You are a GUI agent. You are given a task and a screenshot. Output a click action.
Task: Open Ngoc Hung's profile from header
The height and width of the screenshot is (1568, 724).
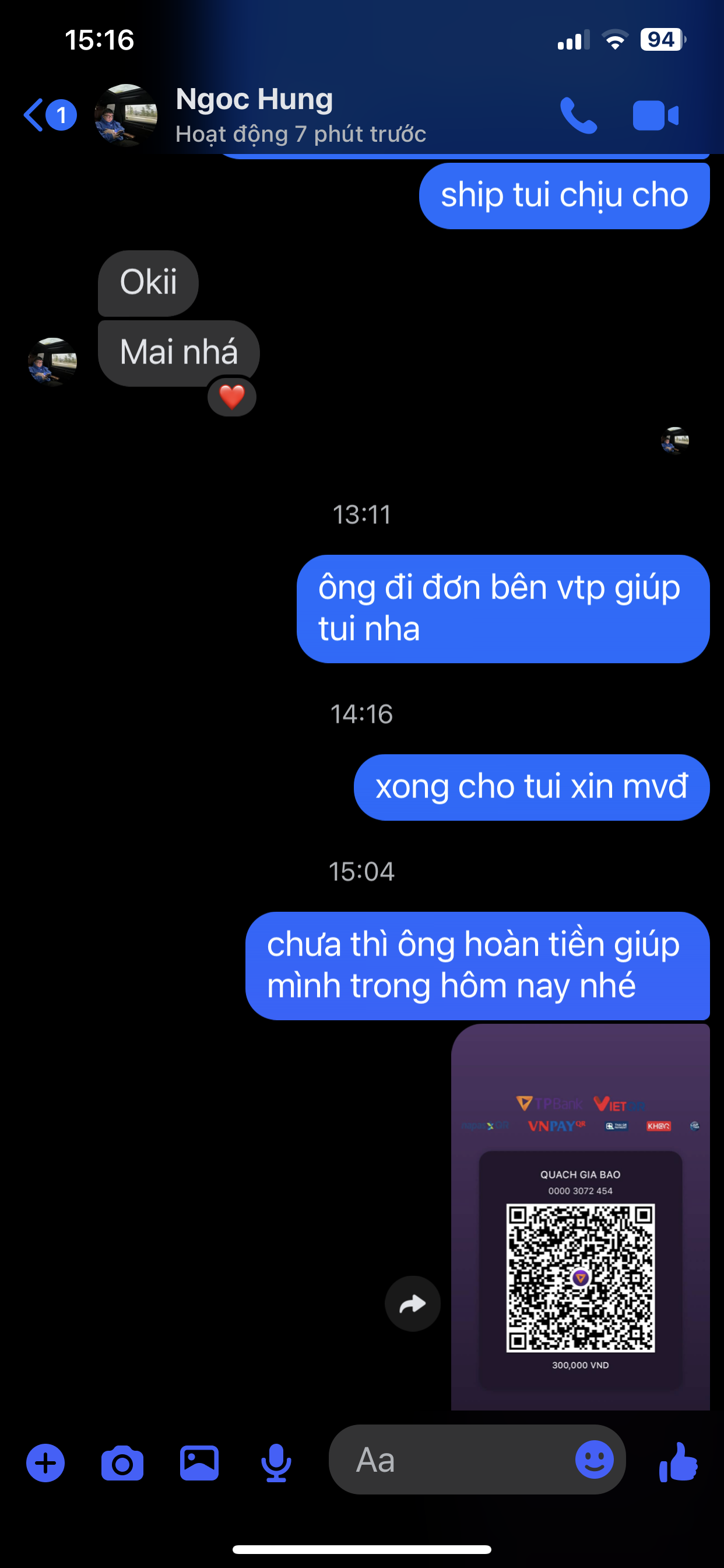tap(254, 114)
